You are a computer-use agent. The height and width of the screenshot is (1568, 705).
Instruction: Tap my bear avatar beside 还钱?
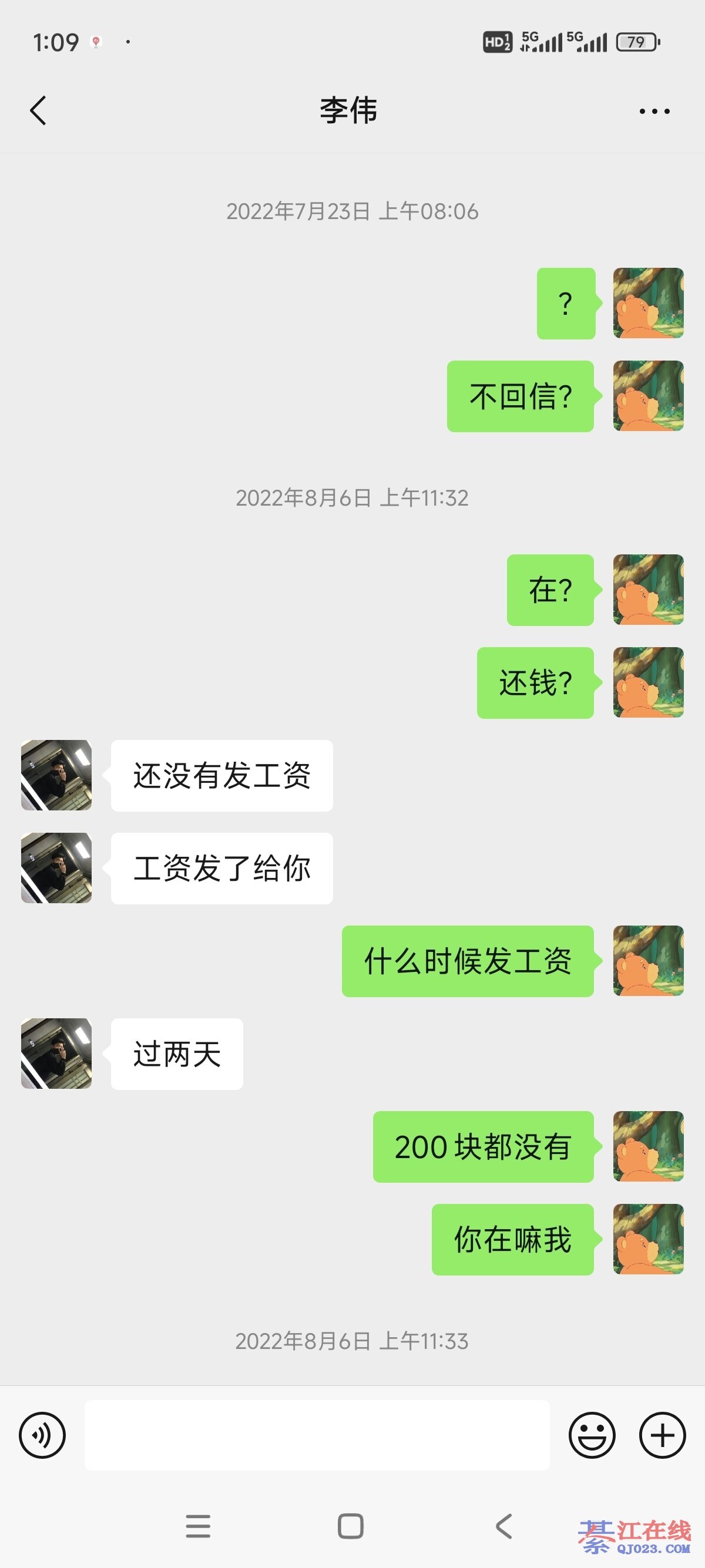(649, 682)
